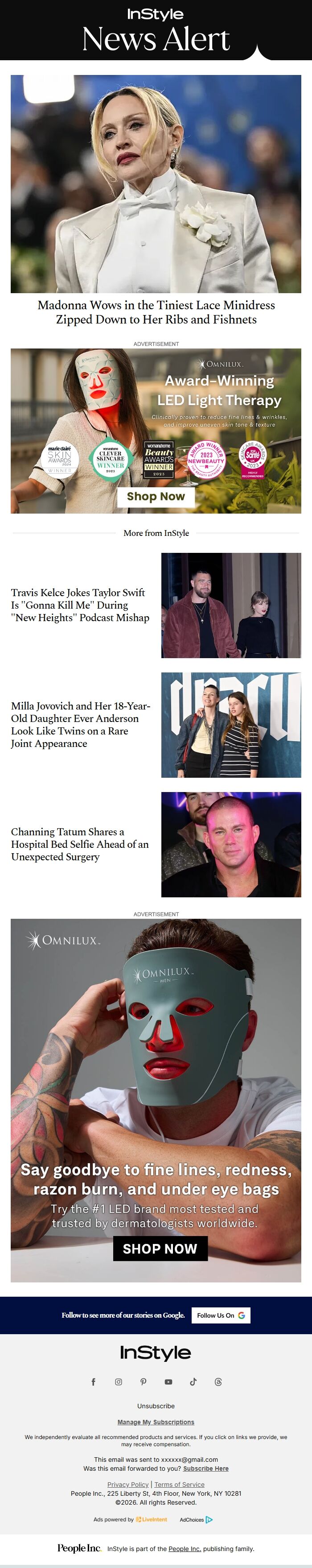This screenshot has height=1568, width=312.
Task: Read the Travis Kelce podcast mishap story
Action: [80, 605]
